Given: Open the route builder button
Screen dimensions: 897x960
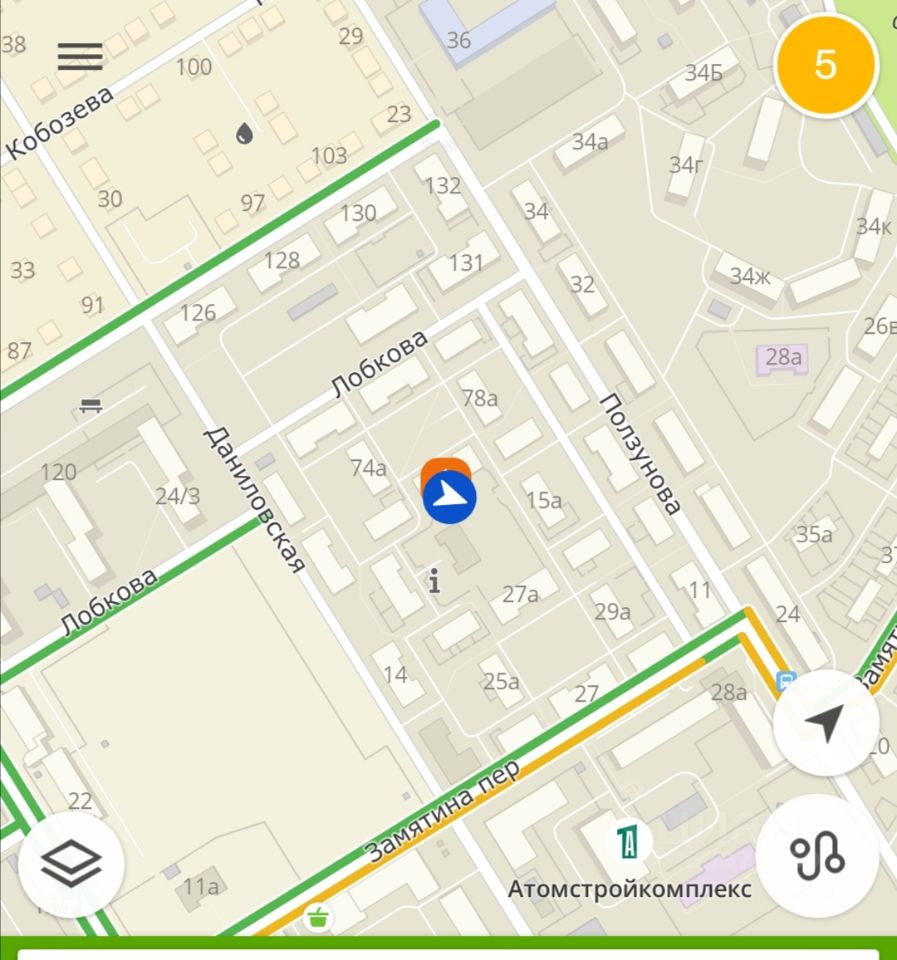Looking at the screenshot, I should click(x=817, y=855).
